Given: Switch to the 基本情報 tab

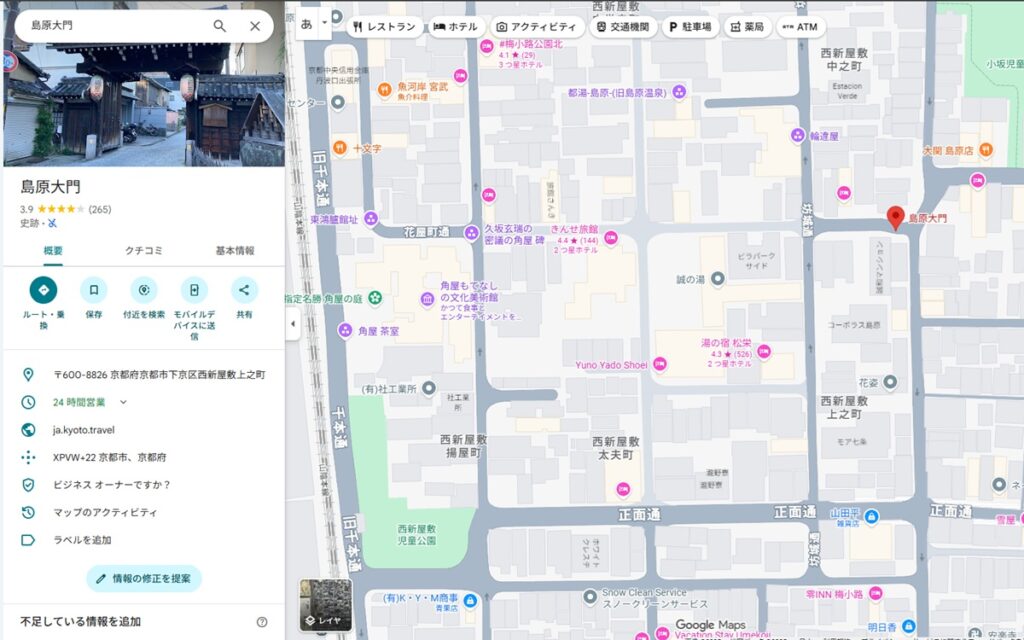Looking at the screenshot, I should tap(235, 250).
